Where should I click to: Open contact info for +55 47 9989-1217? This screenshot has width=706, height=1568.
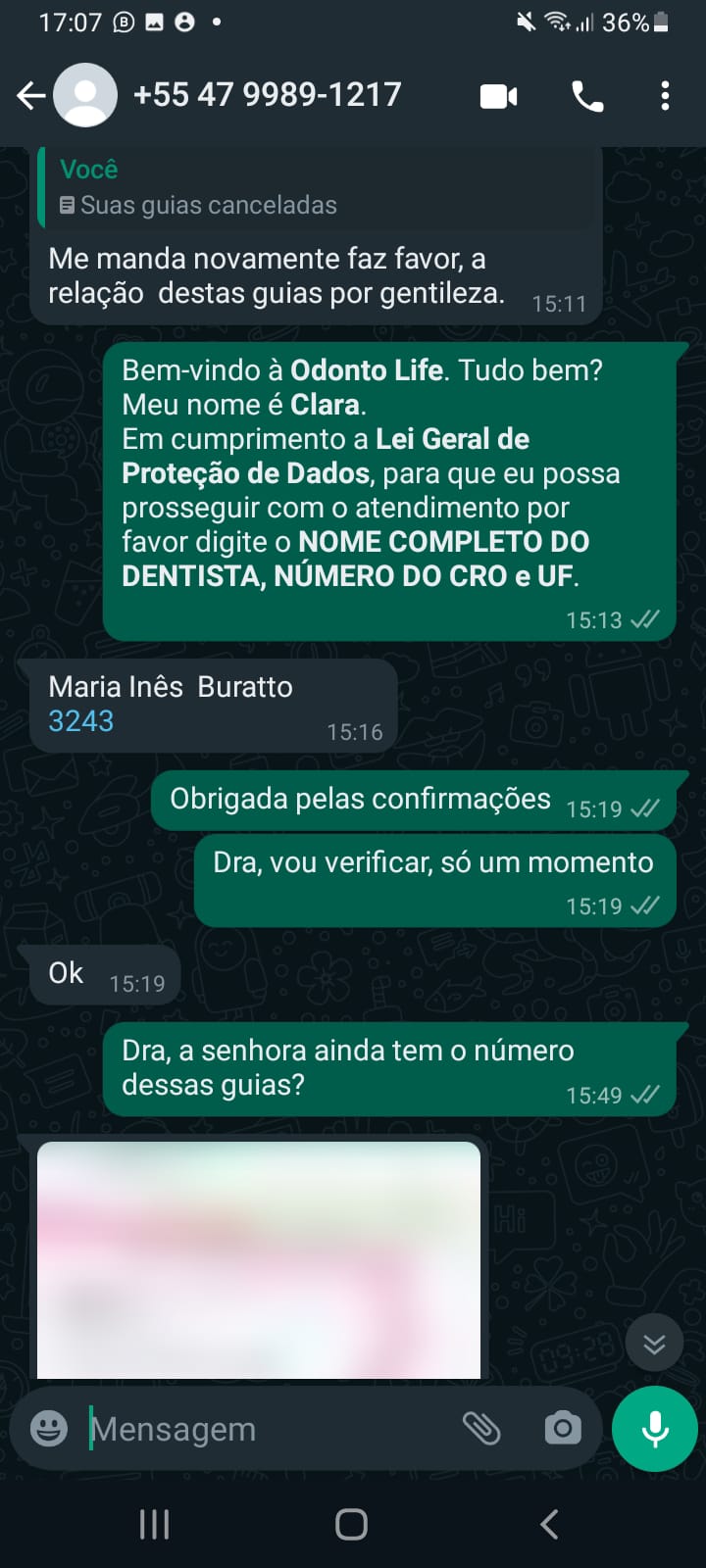pos(267,95)
